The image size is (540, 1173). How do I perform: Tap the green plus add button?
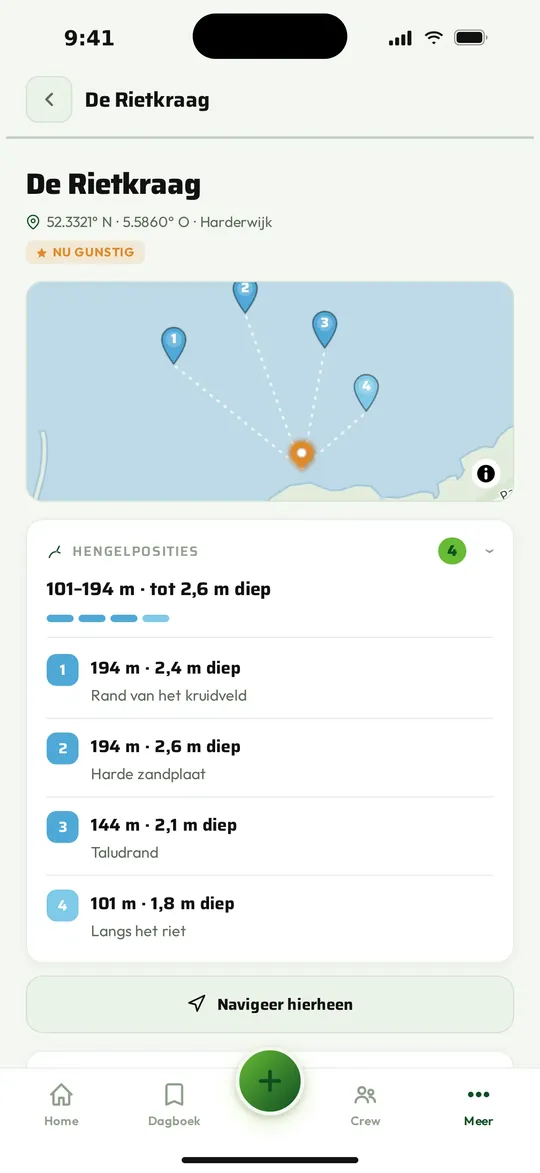[x=270, y=1081]
